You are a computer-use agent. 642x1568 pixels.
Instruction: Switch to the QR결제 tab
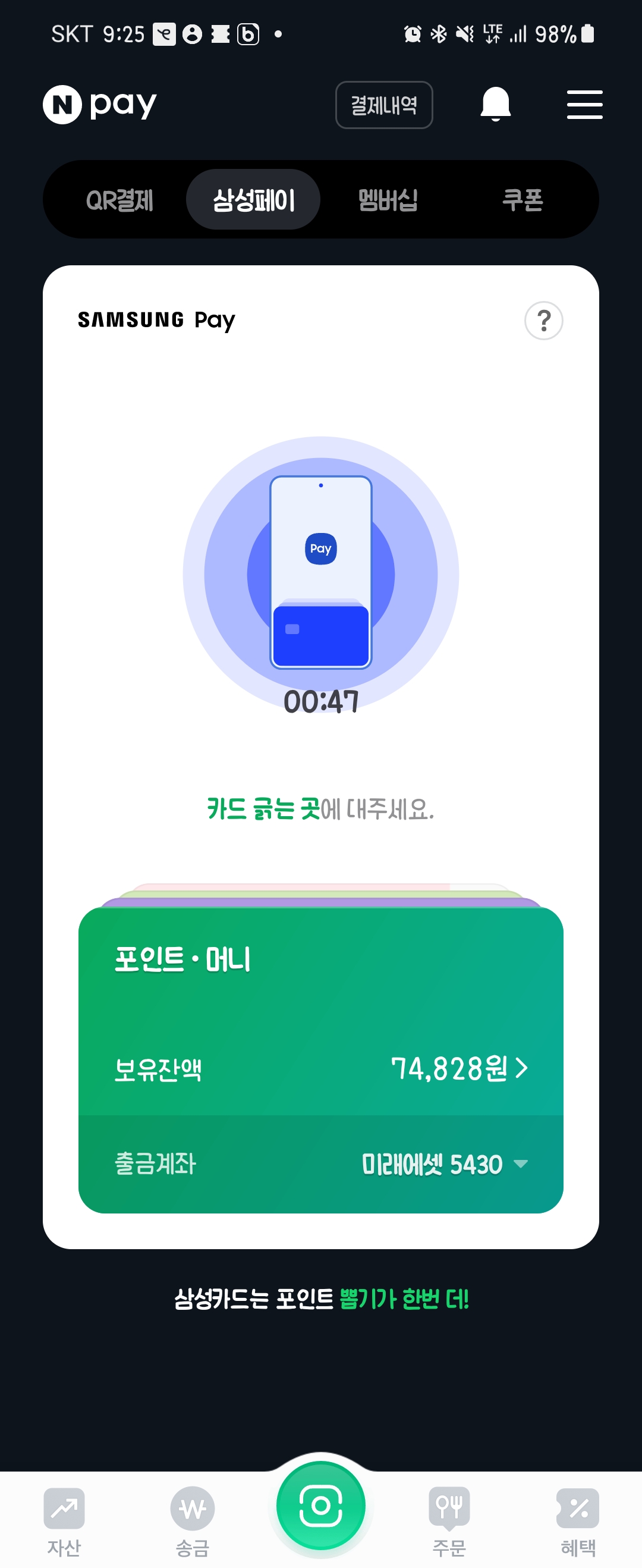pos(119,200)
